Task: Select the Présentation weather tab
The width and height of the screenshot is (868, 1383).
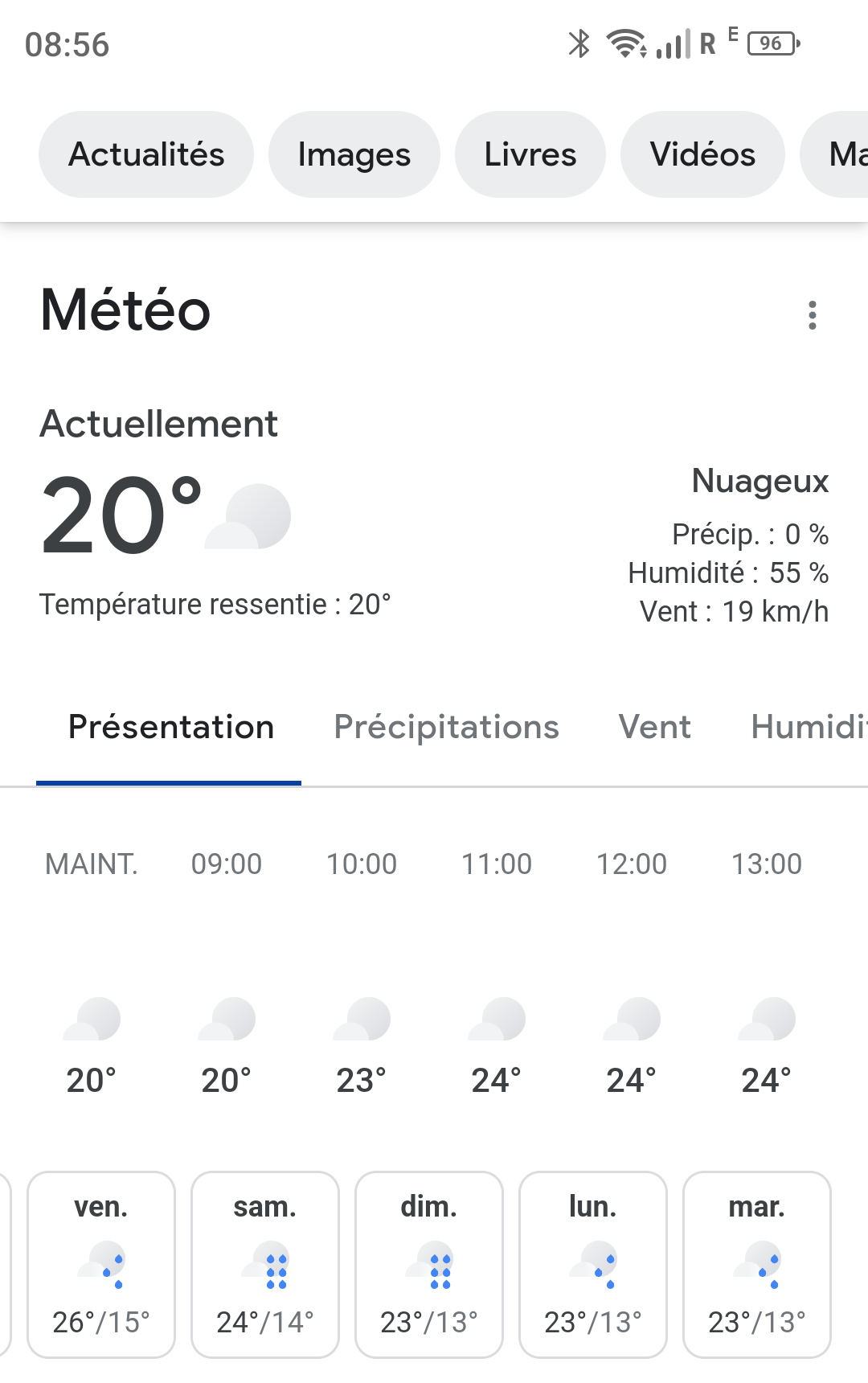Action: click(170, 727)
